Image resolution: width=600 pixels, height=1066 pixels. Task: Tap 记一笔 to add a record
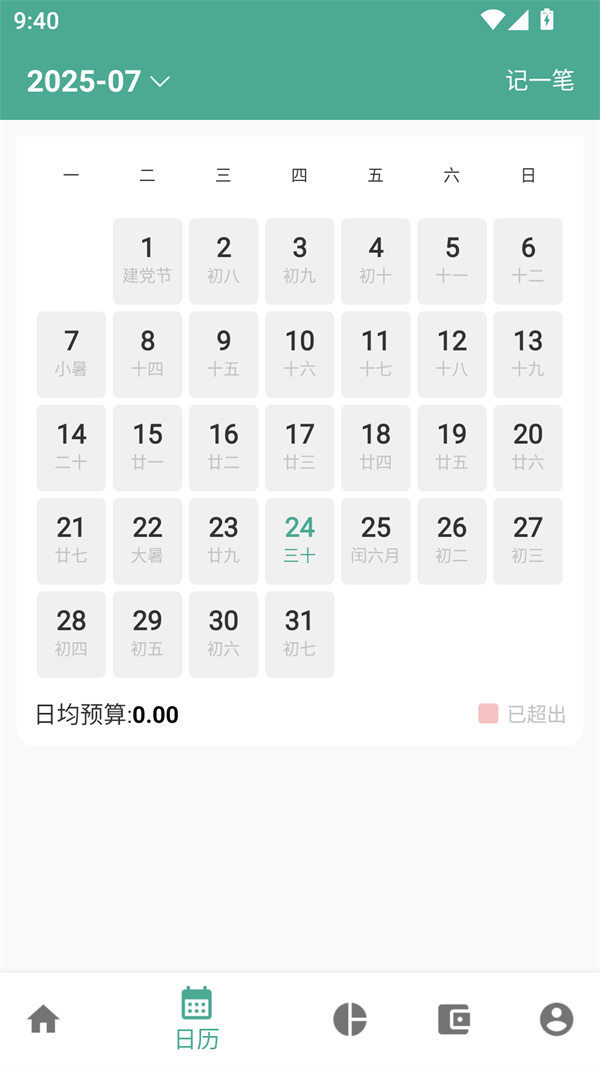point(540,81)
